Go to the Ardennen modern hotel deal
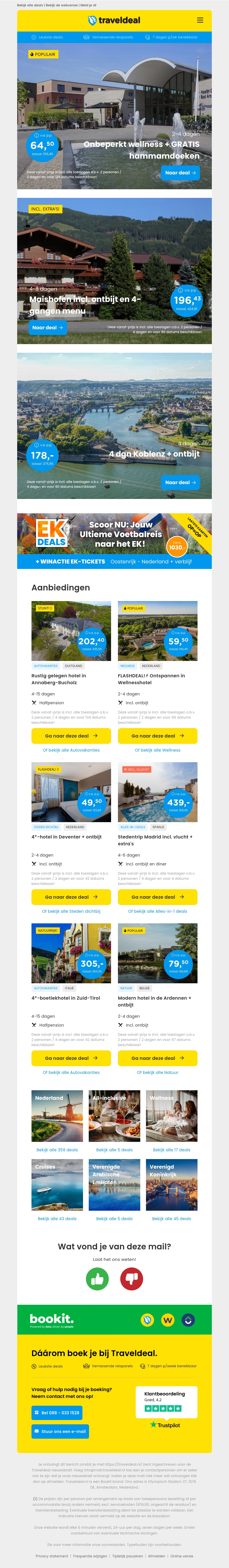 point(157,1058)
